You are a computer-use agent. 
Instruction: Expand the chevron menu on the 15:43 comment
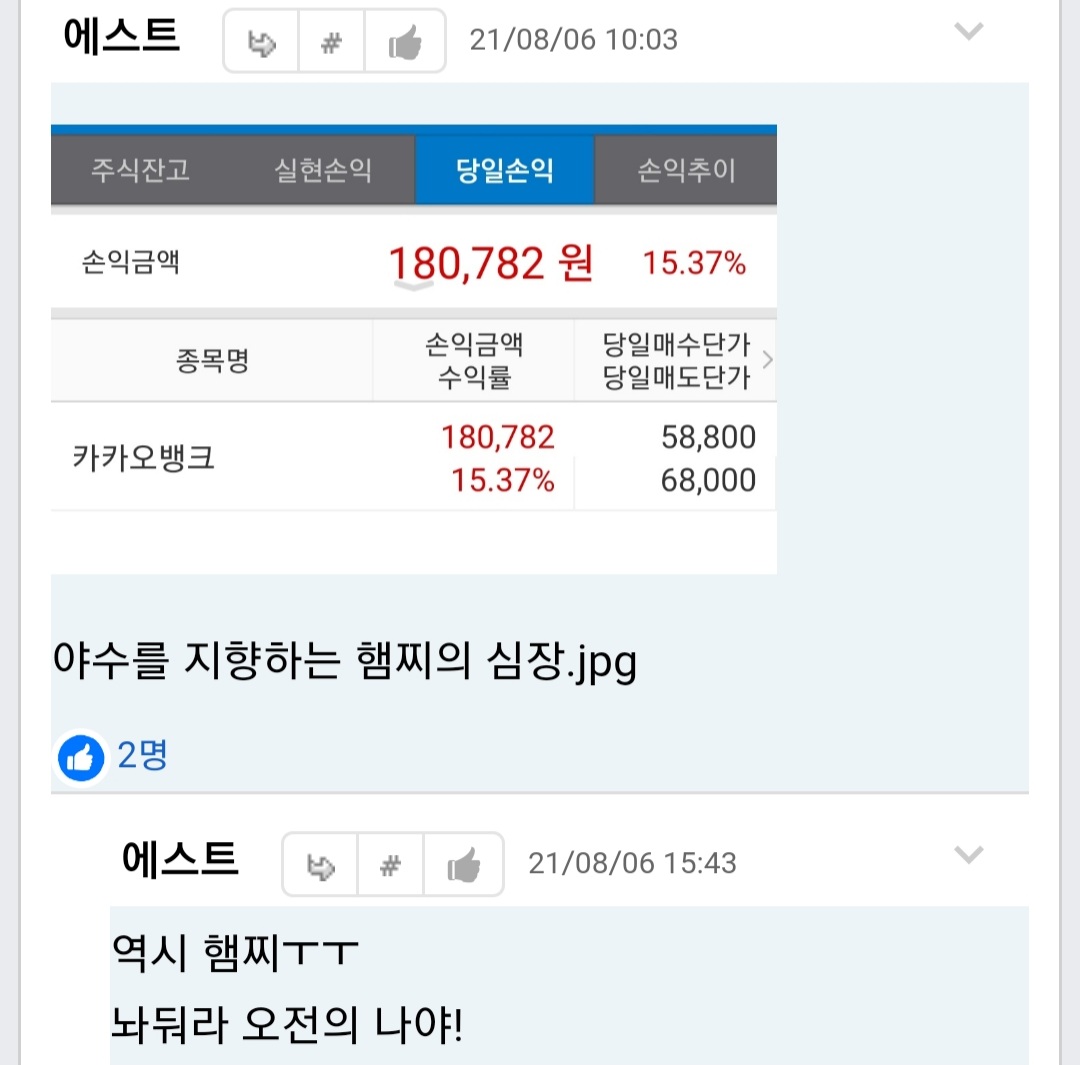click(x=969, y=855)
